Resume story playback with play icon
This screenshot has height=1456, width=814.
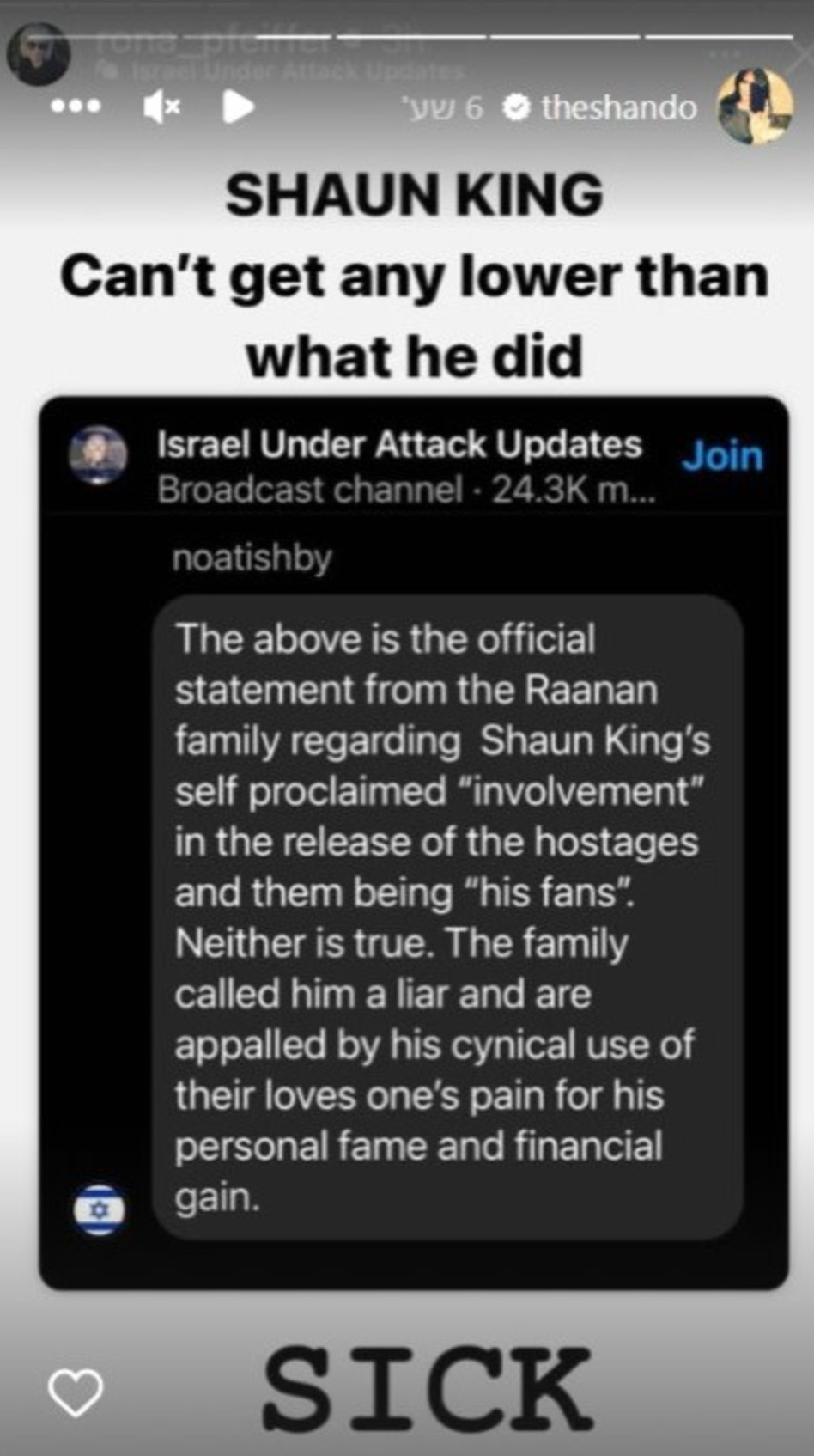pos(238,107)
